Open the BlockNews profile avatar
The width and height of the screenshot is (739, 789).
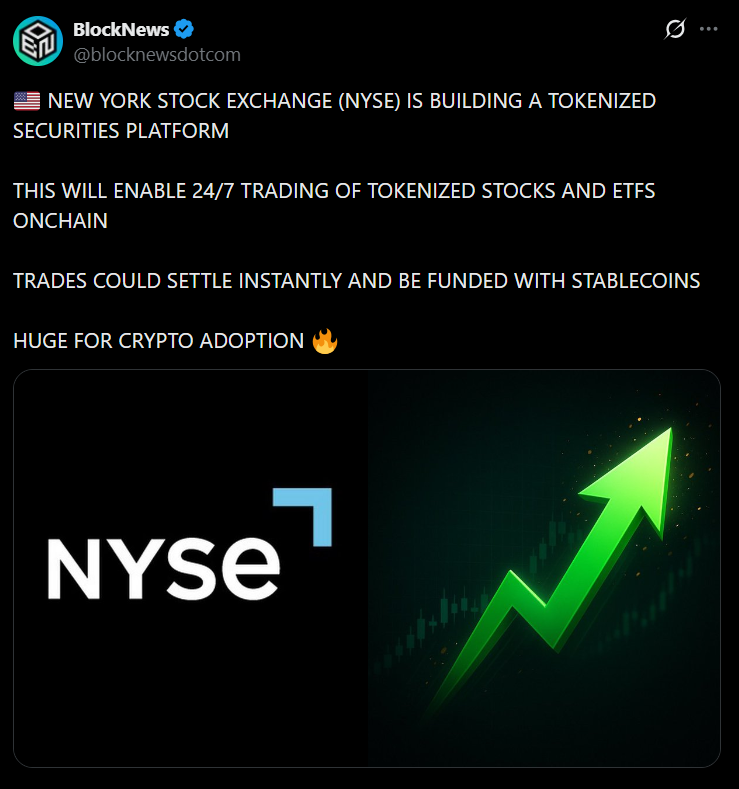point(37,41)
